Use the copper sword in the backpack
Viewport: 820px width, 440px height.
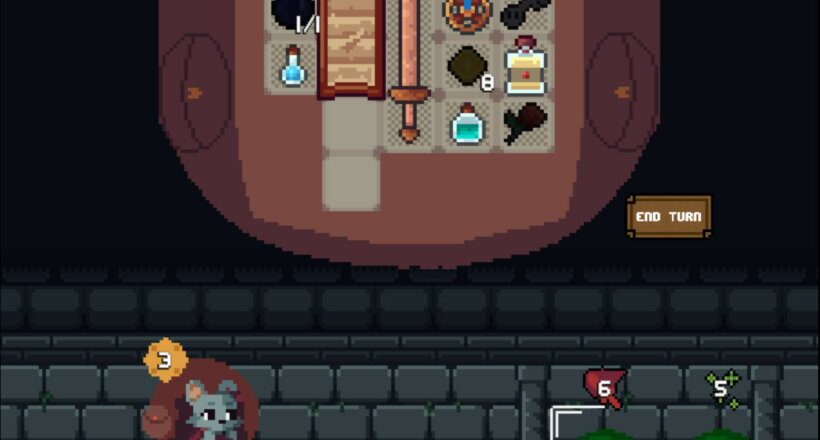[x=408, y=68]
